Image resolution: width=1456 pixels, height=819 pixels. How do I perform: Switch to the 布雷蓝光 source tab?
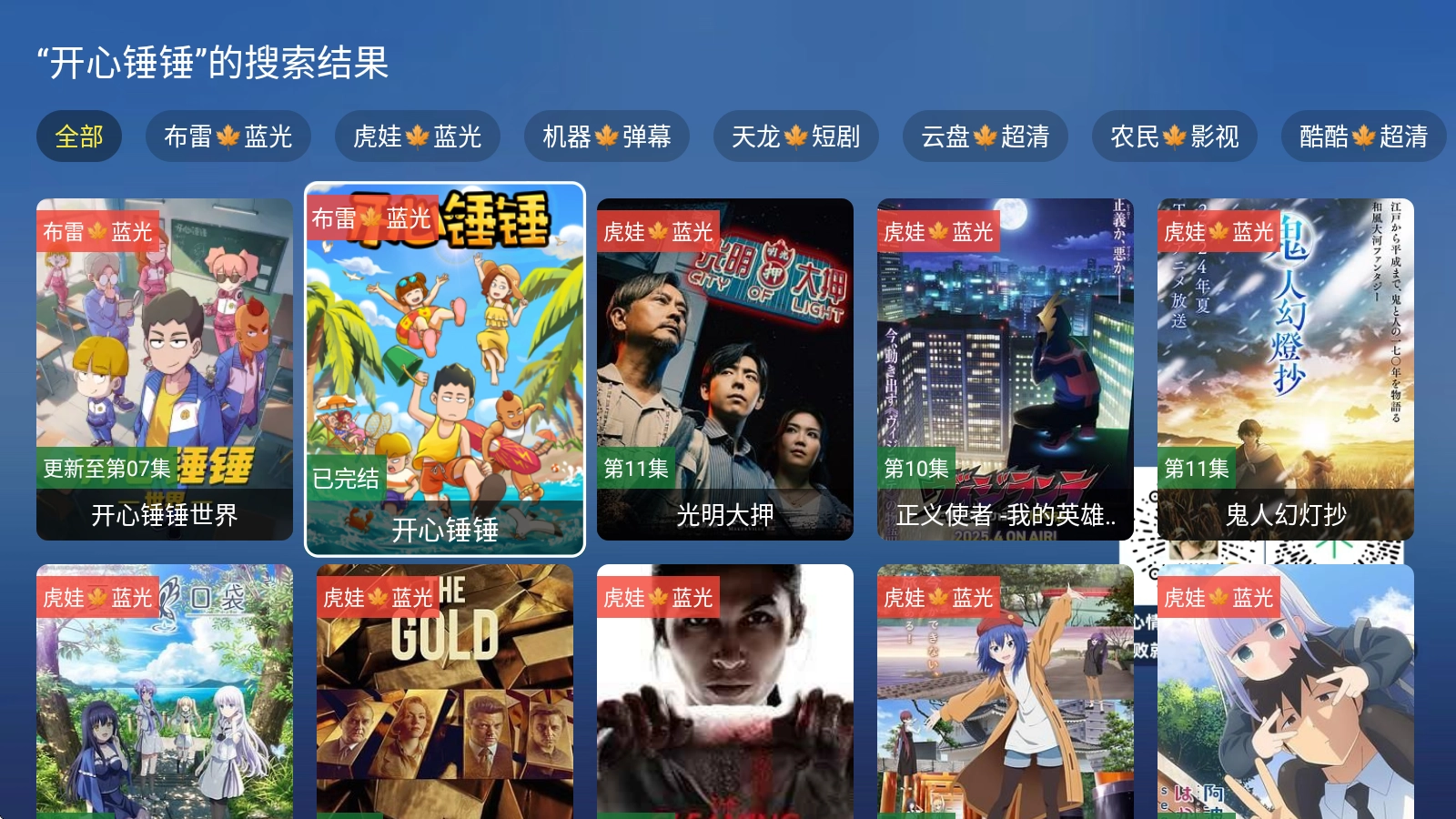(x=228, y=136)
